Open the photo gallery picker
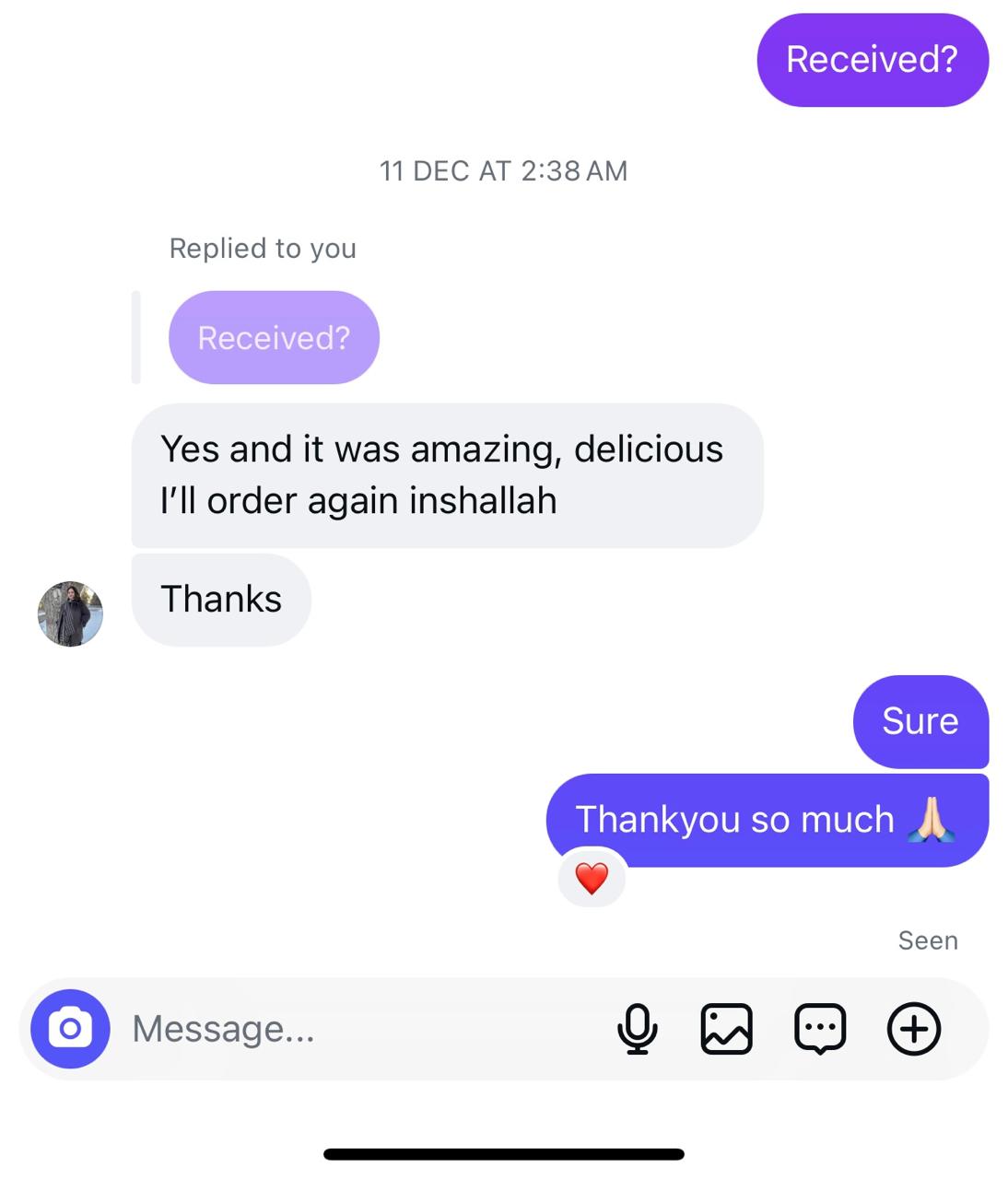Screen dimensions: 1008x1179 point(727,1029)
